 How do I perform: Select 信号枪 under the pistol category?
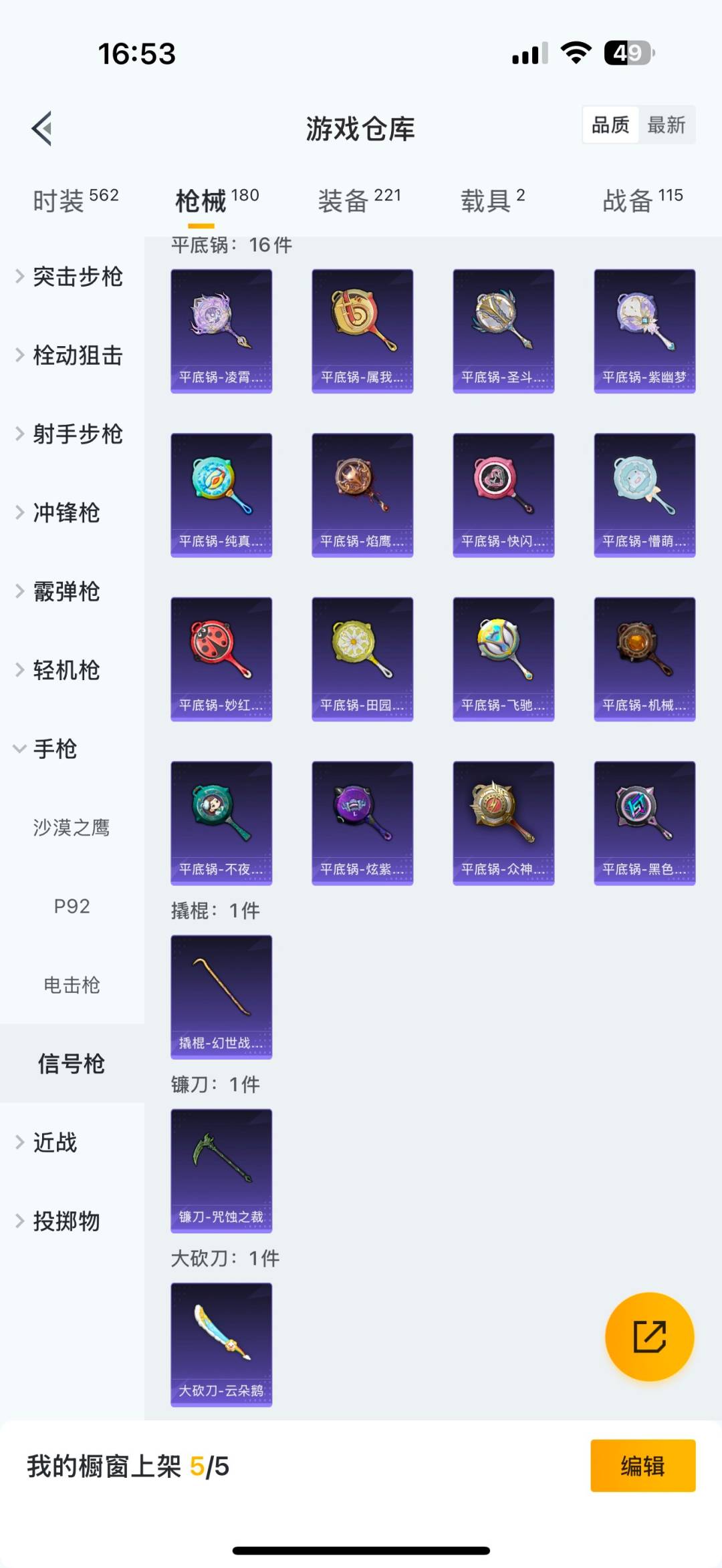pos(72,1064)
